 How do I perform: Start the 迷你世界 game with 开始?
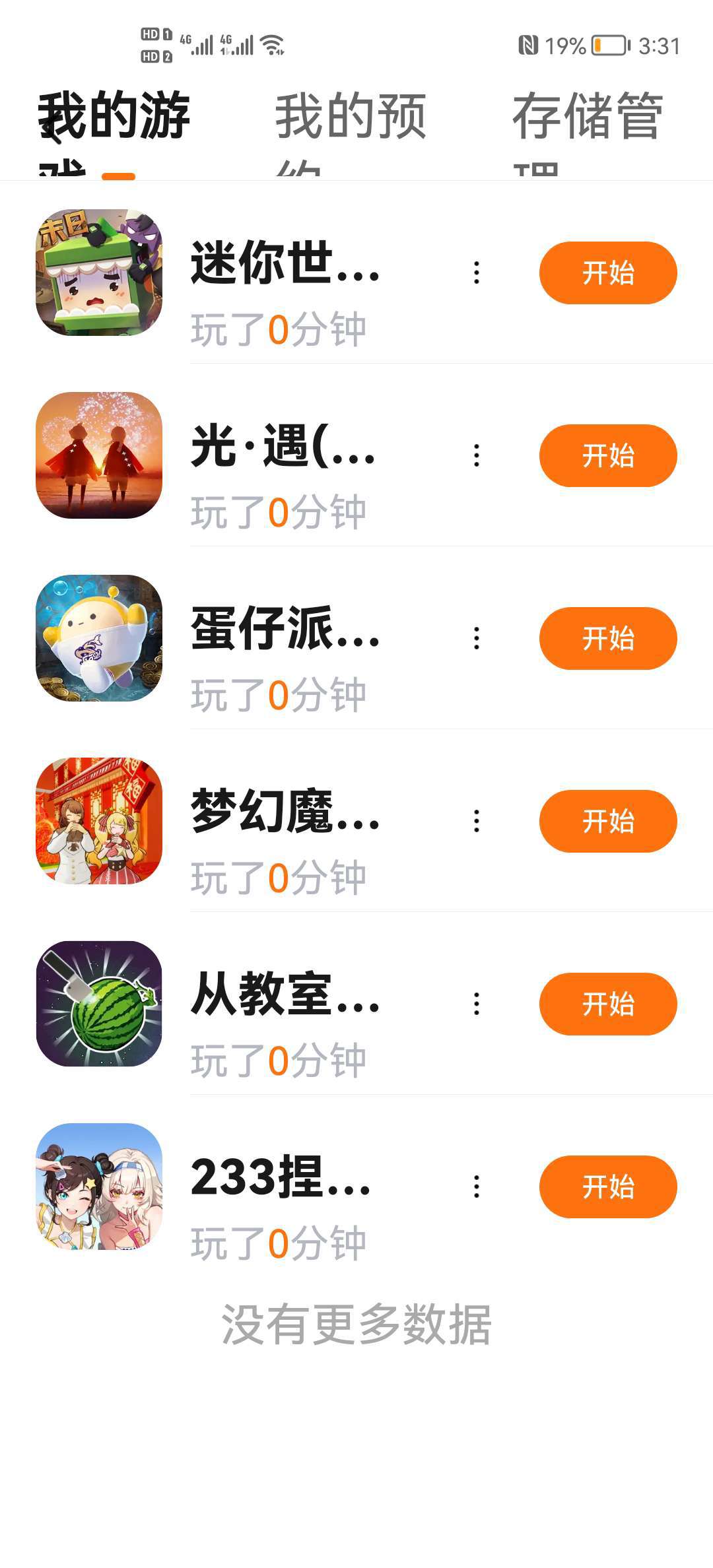607,273
